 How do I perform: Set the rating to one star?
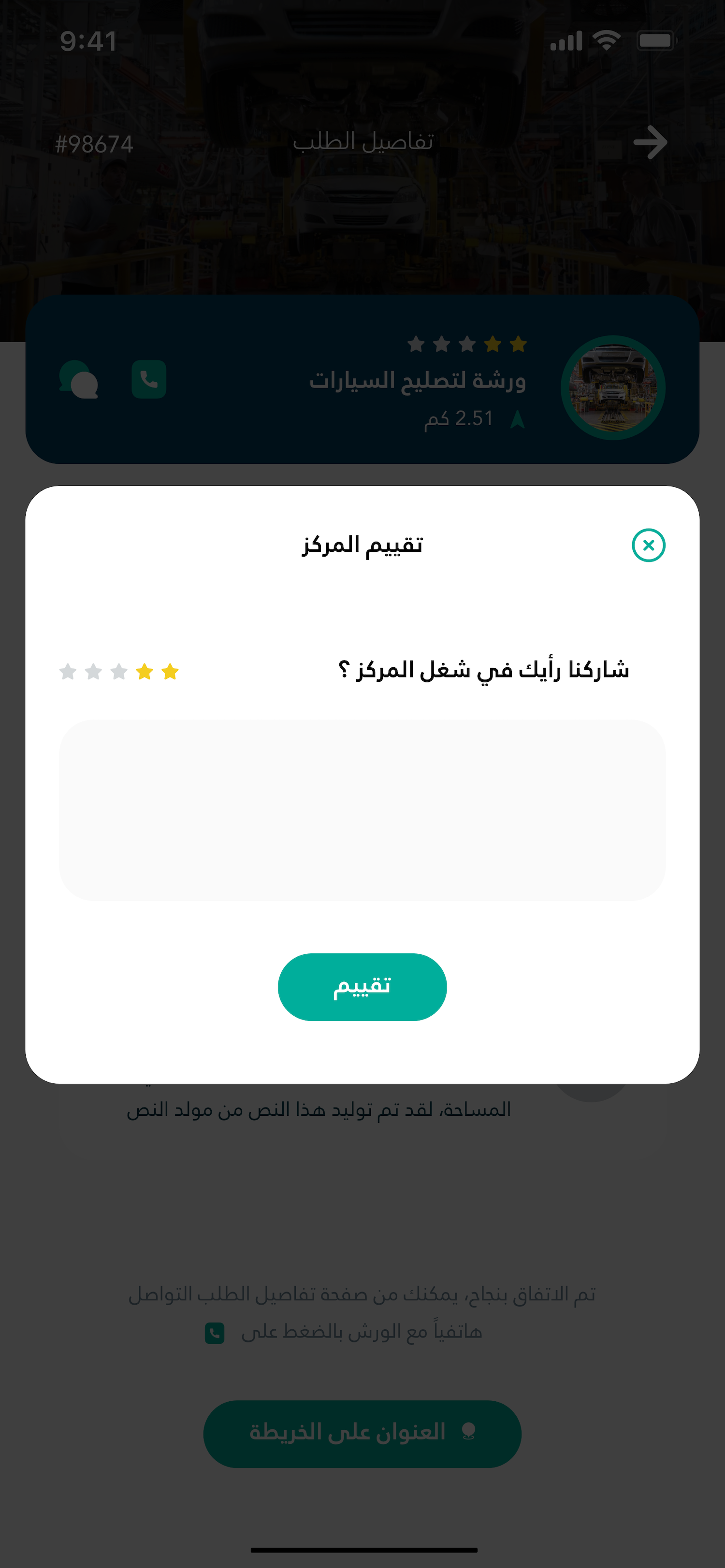pos(170,671)
